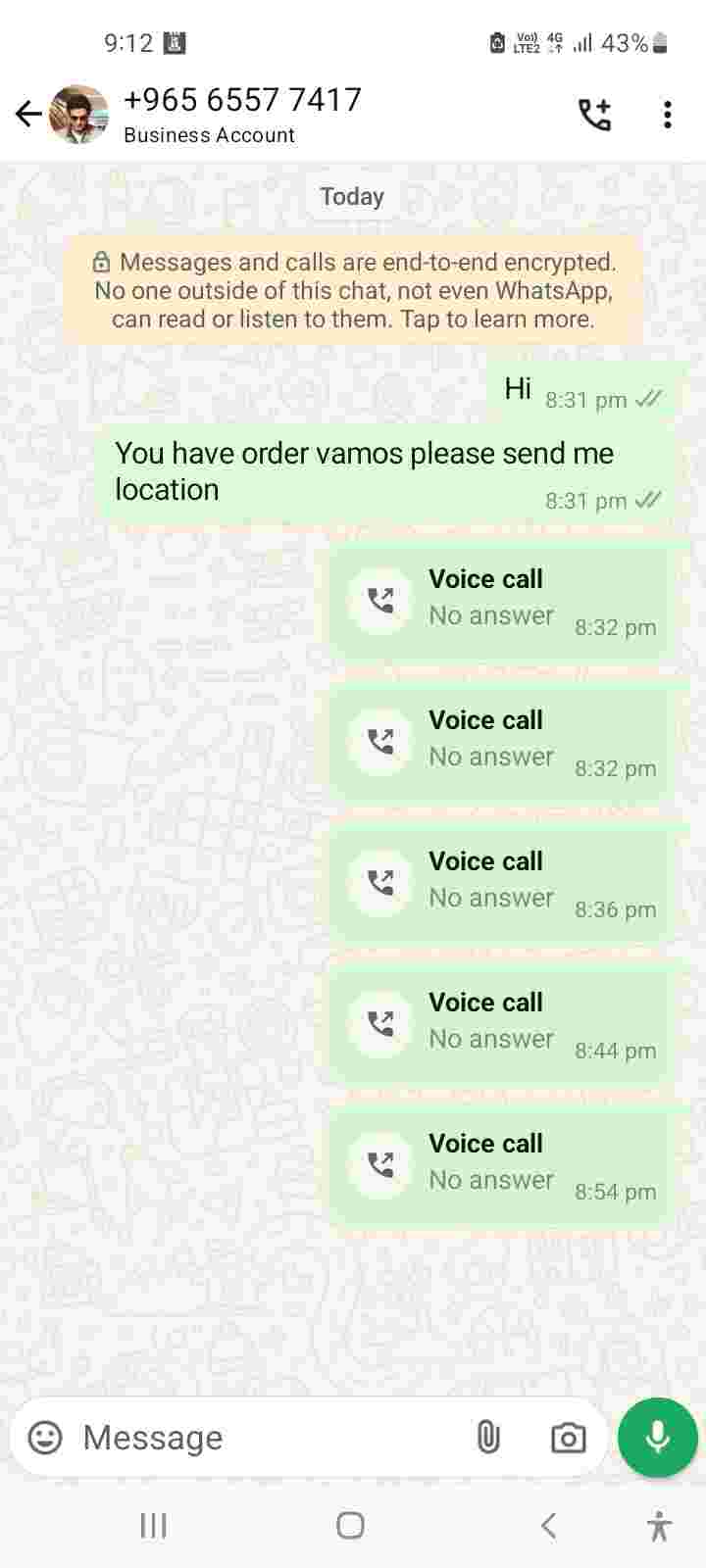Go back to the chat list
Viewport: 706px width, 1568px height.
(28, 115)
